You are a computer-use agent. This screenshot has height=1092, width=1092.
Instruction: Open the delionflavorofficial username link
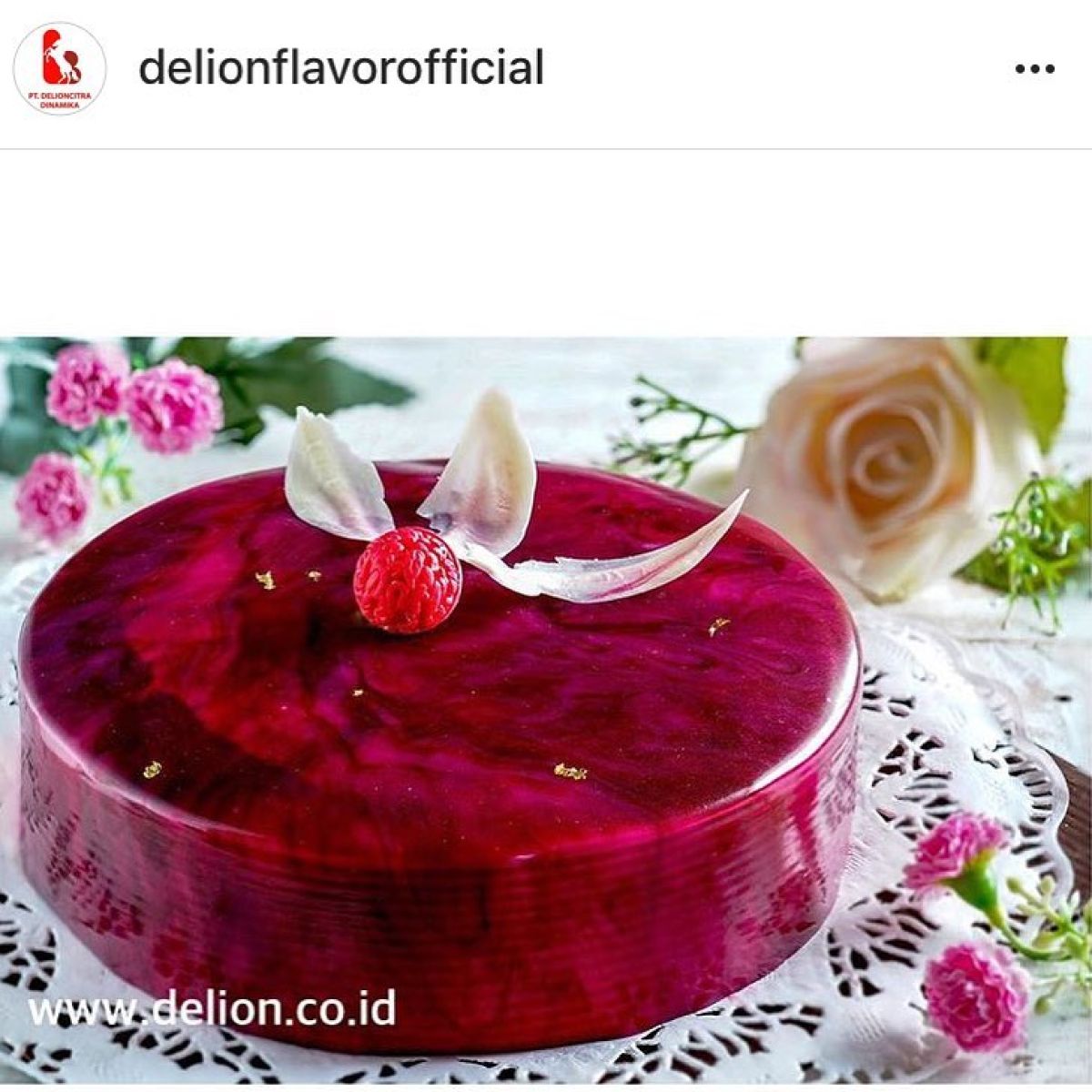click(341, 68)
